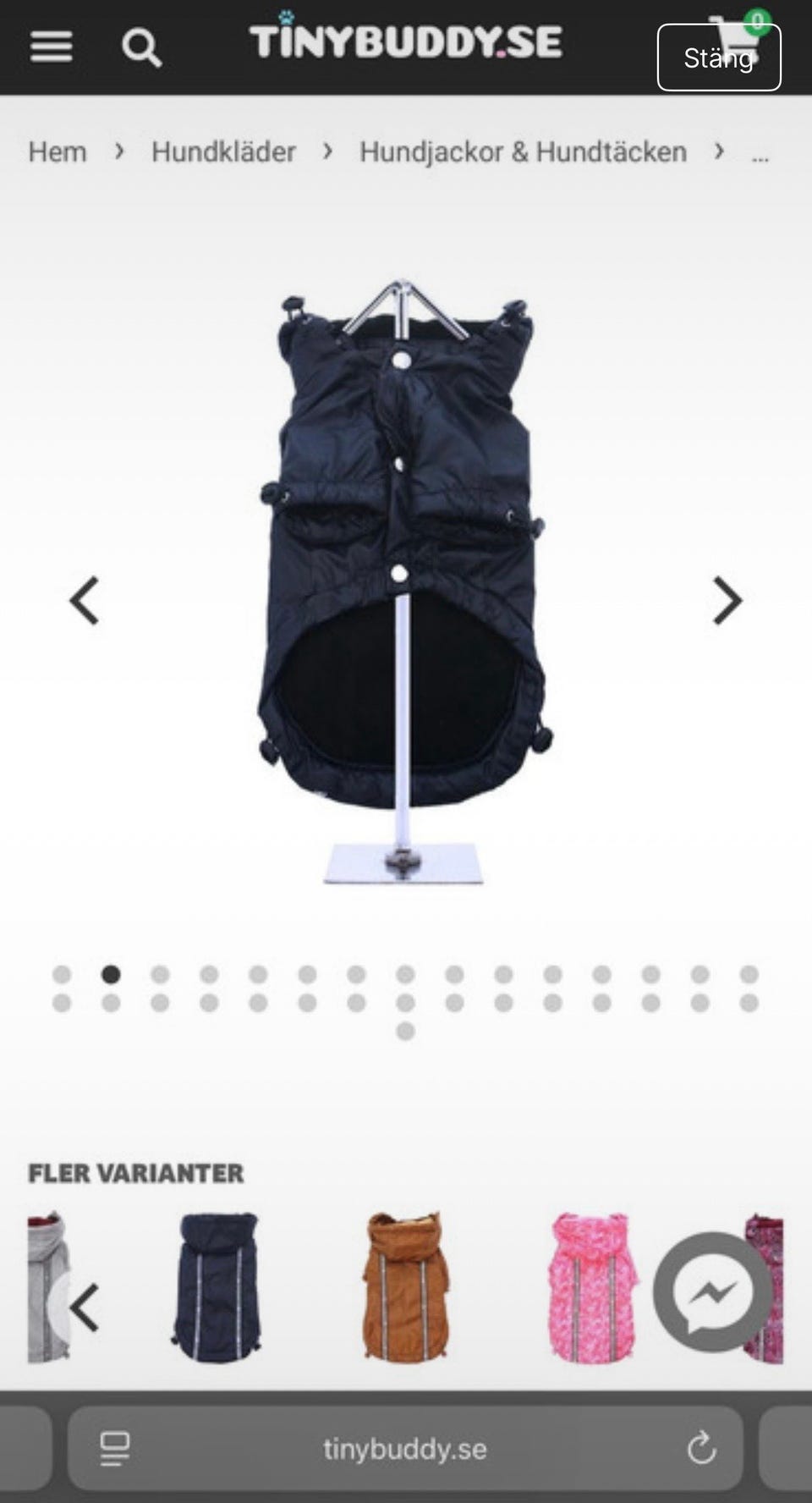The image size is (812, 1503).
Task: Open Hundjackor & Hundtäcken breadcrumb
Action: pyautogui.click(x=523, y=152)
